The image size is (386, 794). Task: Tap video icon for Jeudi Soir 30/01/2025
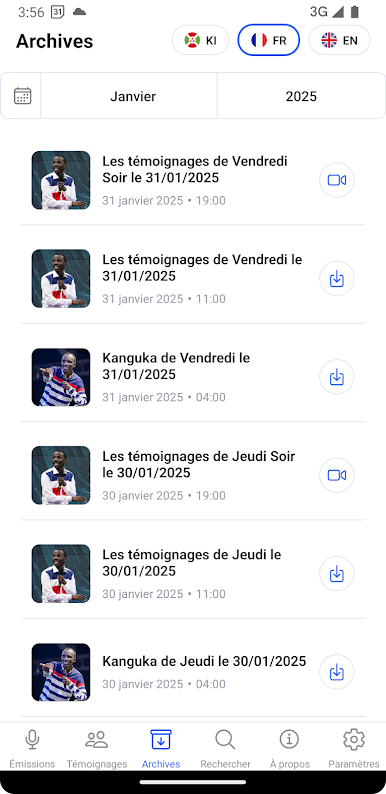337,475
